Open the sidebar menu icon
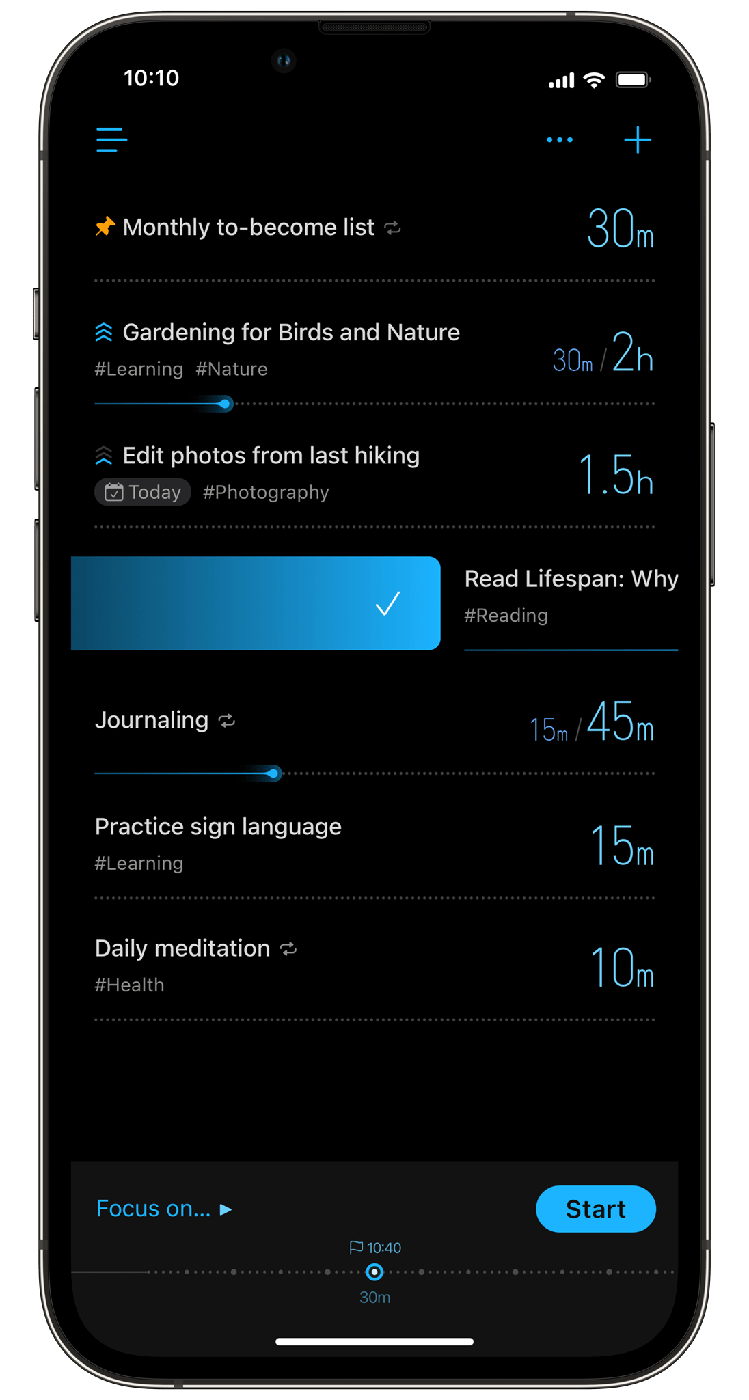Viewport: 749px width, 1400px height. click(x=111, y=140)
